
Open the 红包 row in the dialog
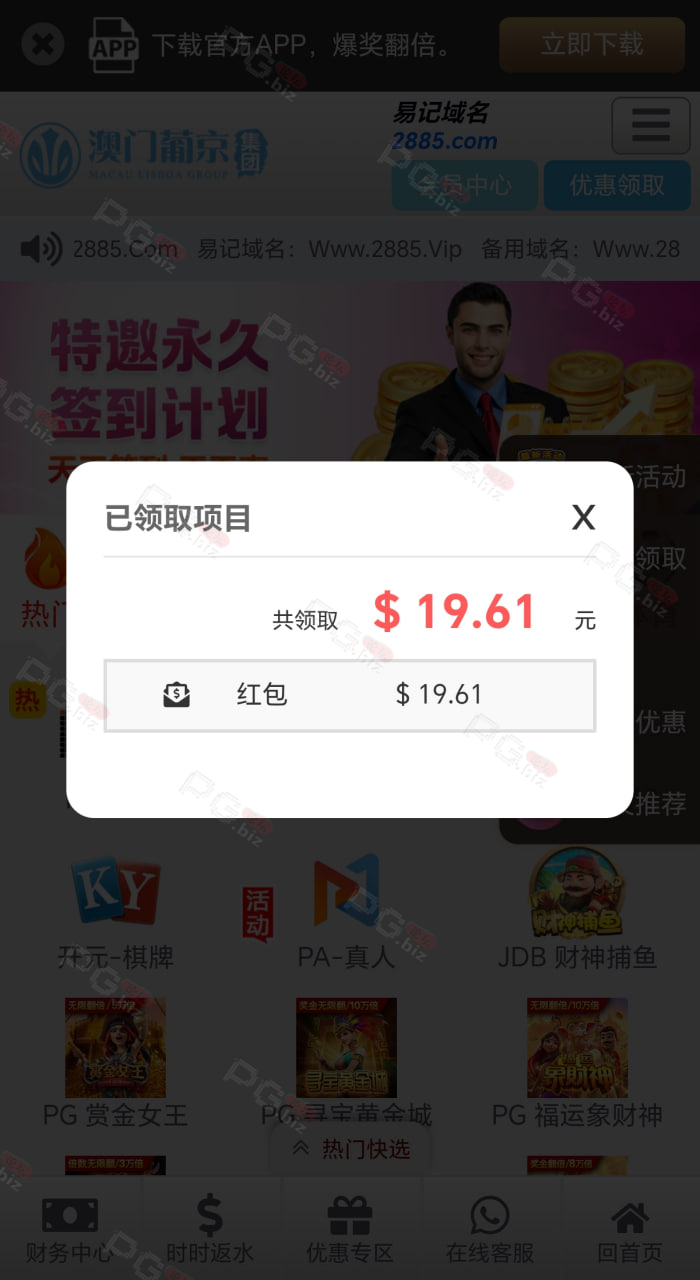click(x=350, y=695)
